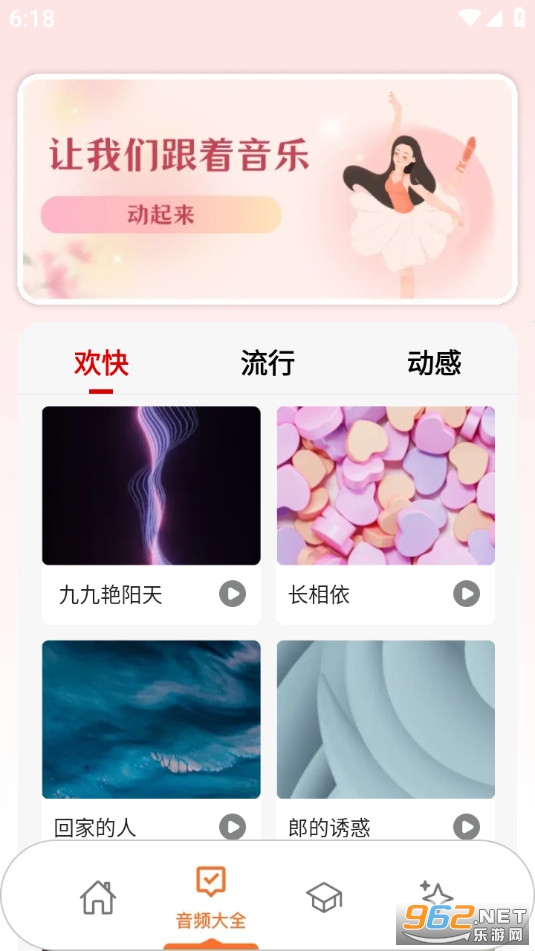Open the 郎的诱惑 cover image
535x951 pixels.
386,719
